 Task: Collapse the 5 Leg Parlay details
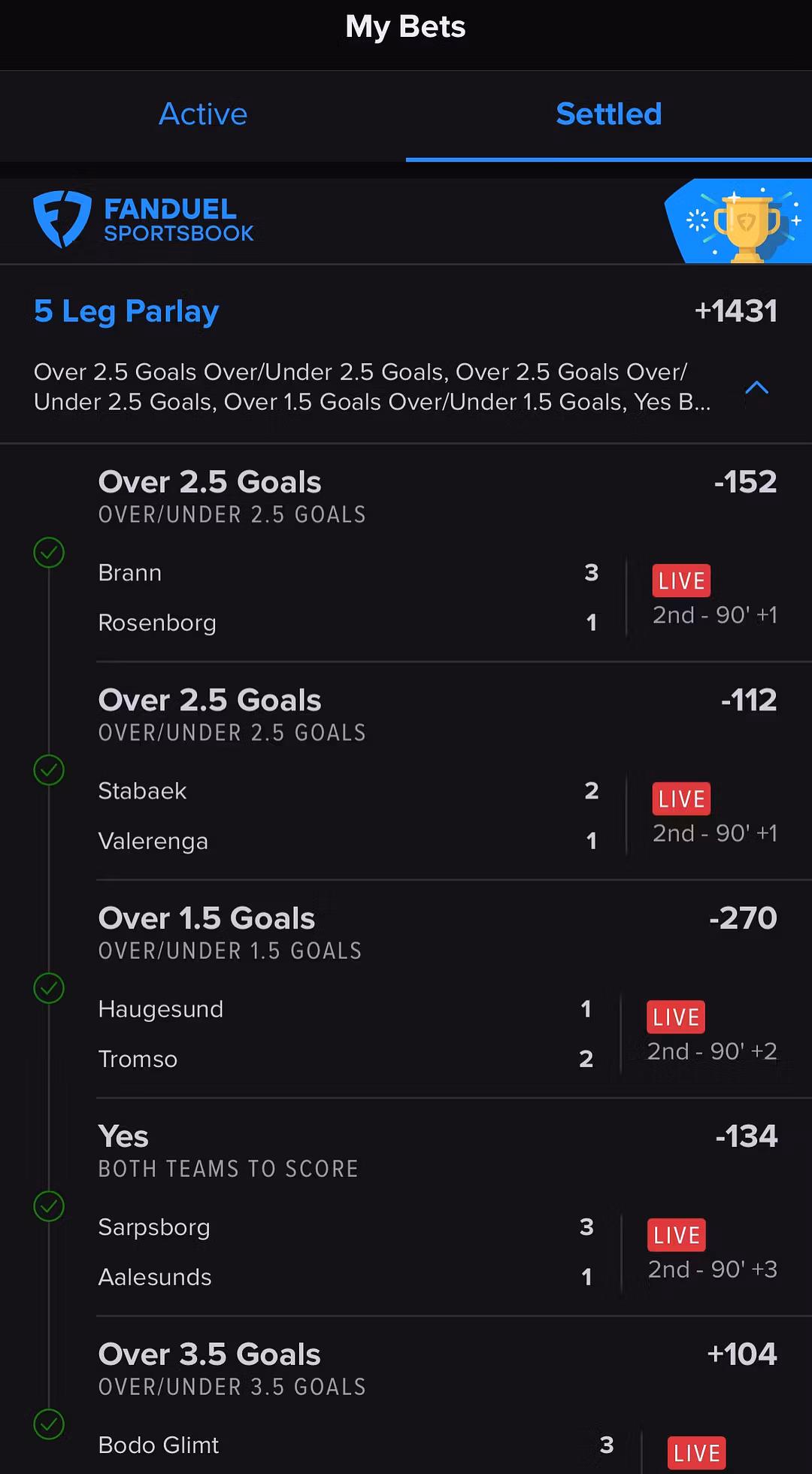(x=756, y=388)
